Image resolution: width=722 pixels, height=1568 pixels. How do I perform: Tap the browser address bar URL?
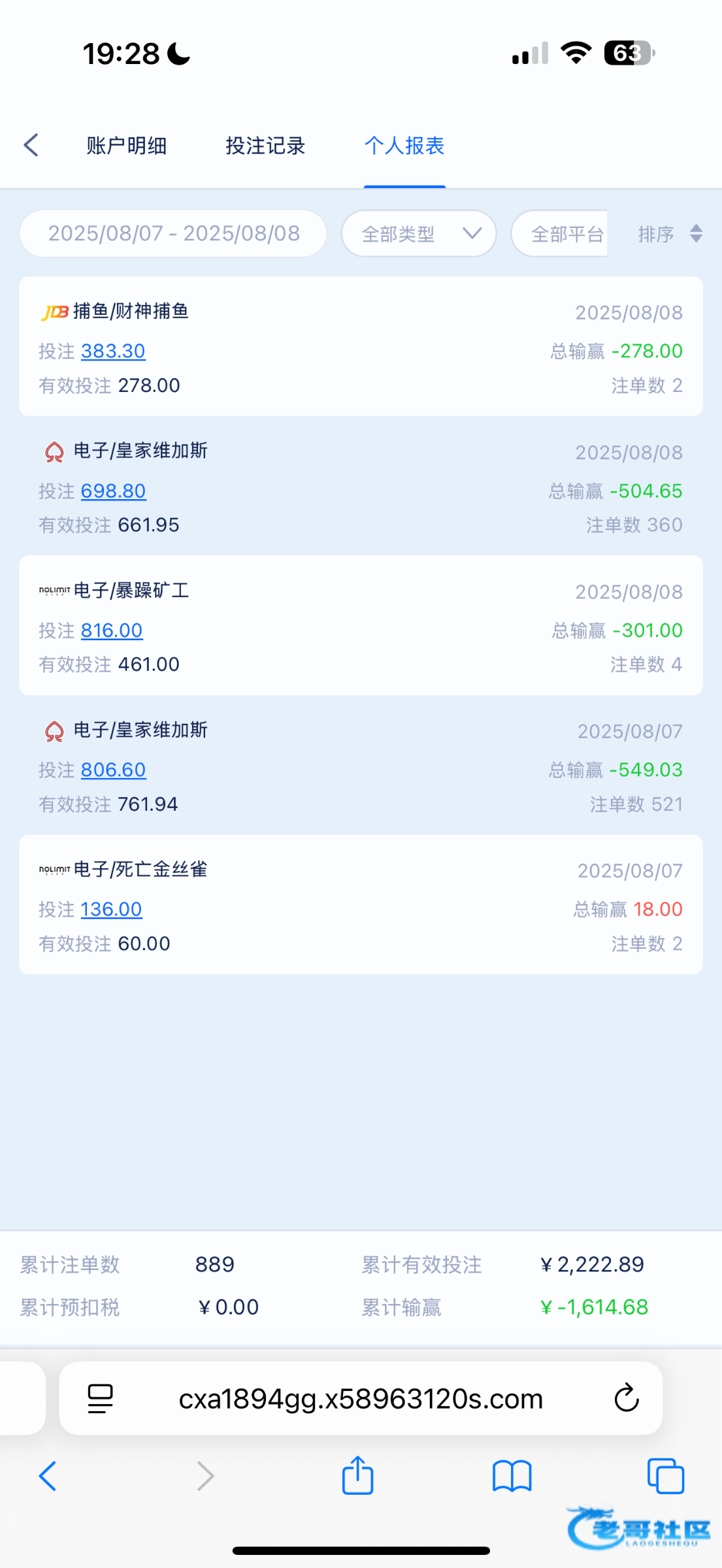pyautogui.click(x=361, y=1399)
